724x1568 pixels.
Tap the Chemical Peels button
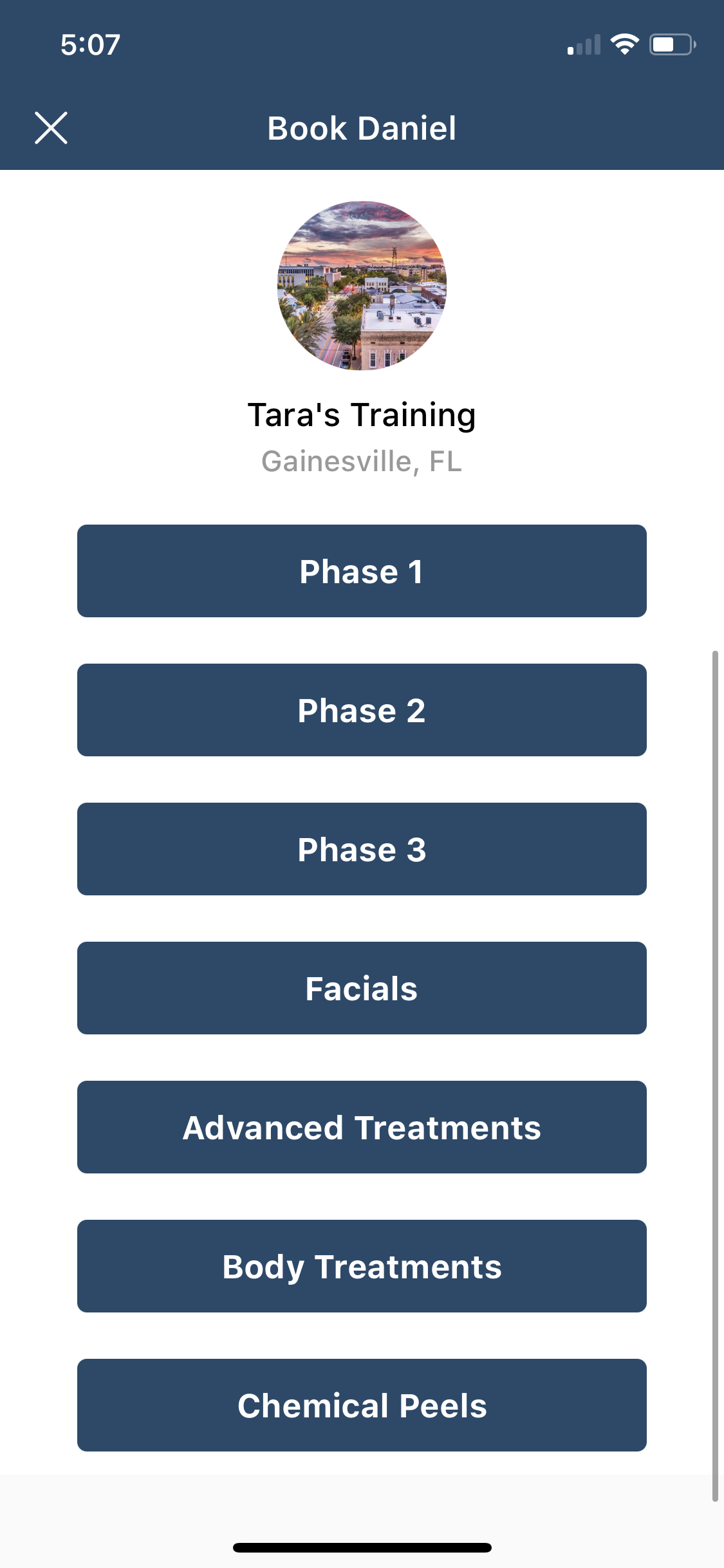pyautogui.click(x=362, y=1405)
